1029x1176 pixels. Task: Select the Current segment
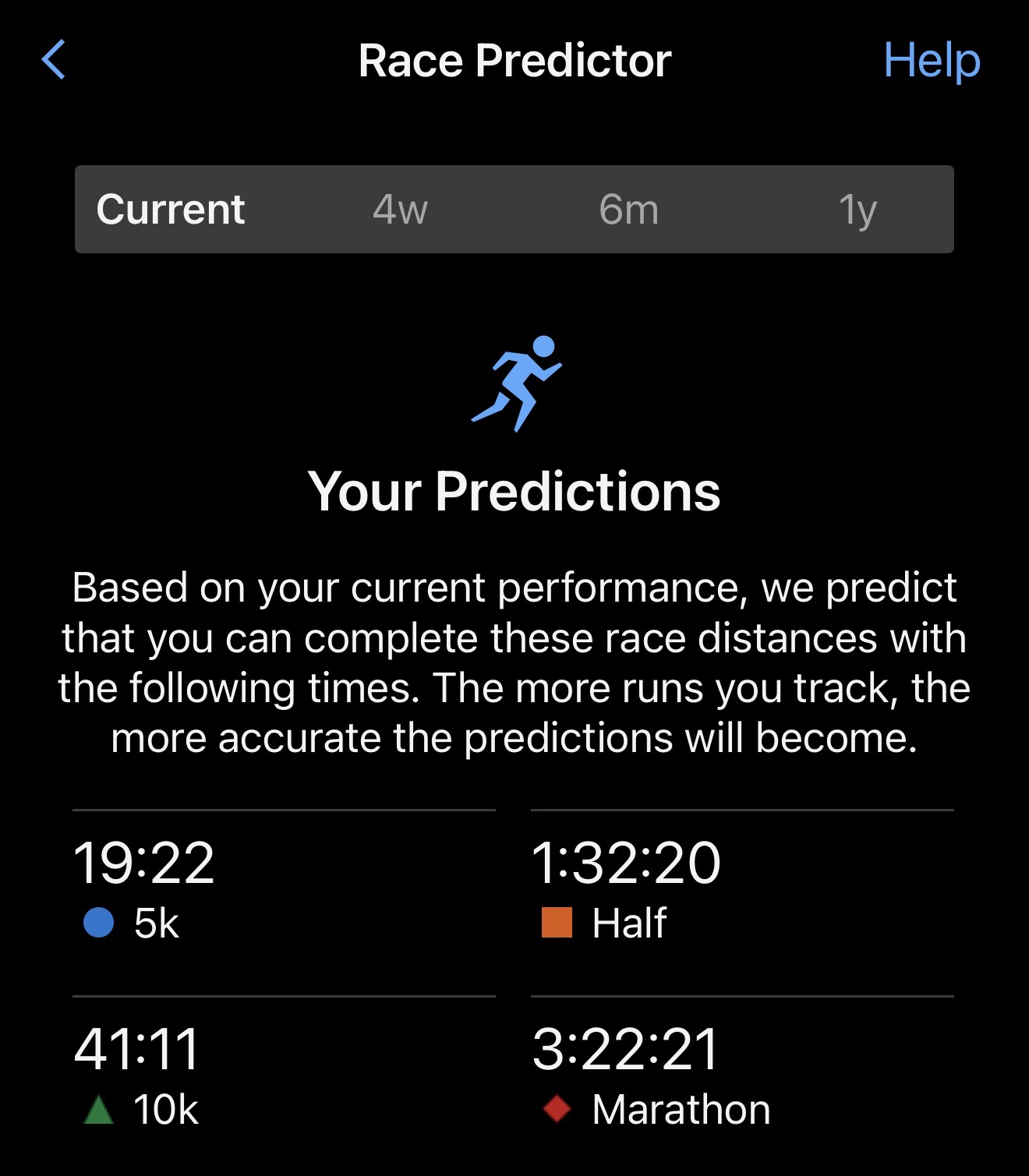click(171, 209)
